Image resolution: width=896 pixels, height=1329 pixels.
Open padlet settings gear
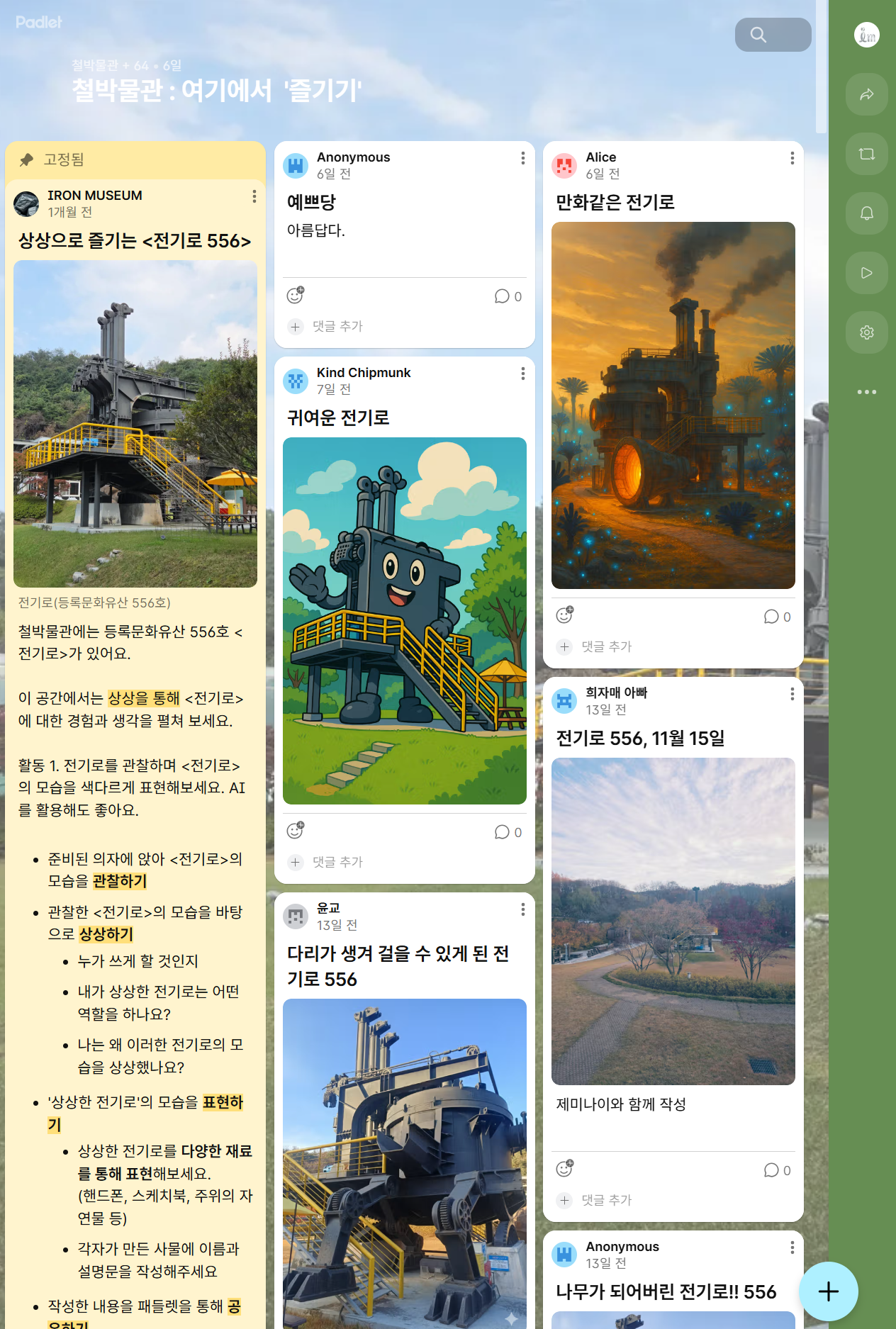pyautogui.click(x=866, y=332)
